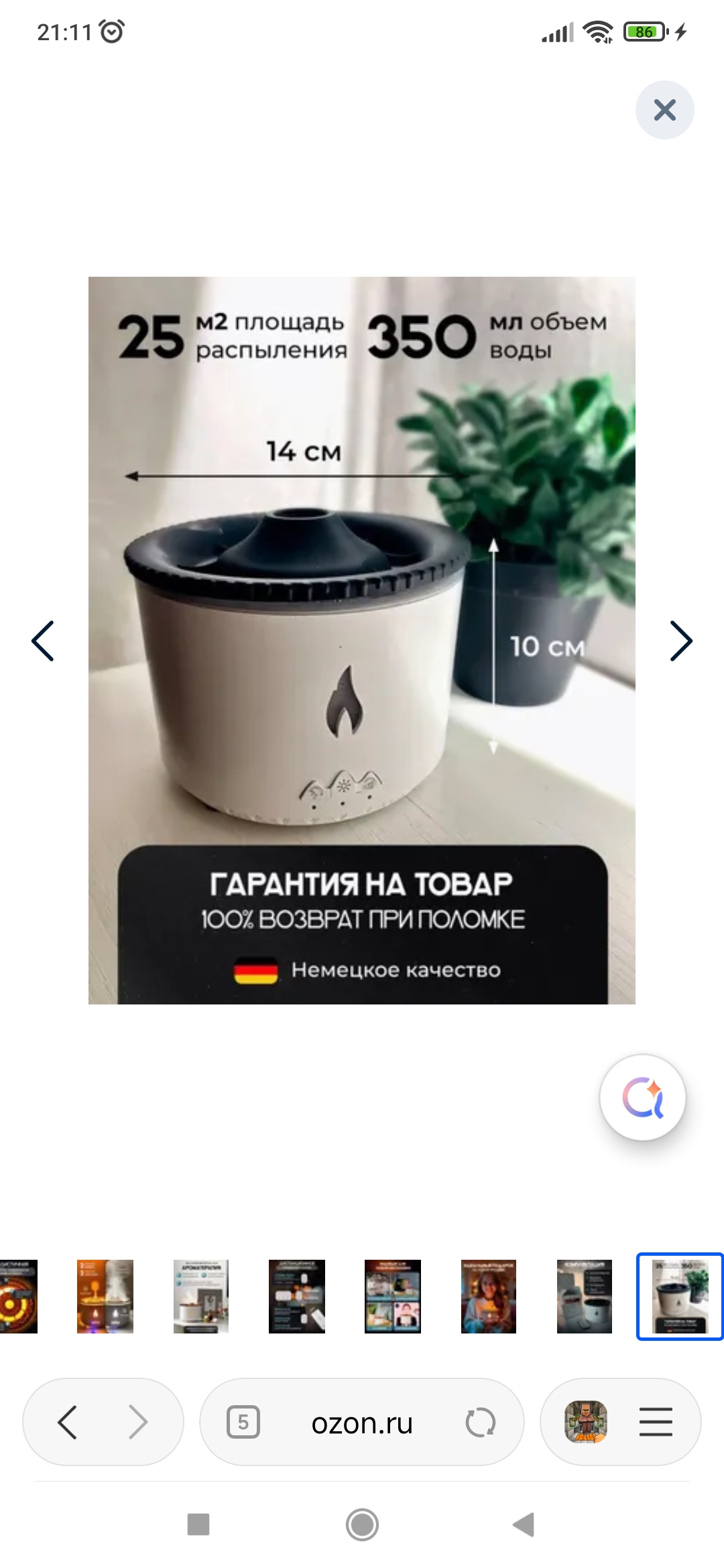The height and width of the screenshot is (1568, 724).
Task: Open the browser hamburger menu
Action: click(656, 1422)
